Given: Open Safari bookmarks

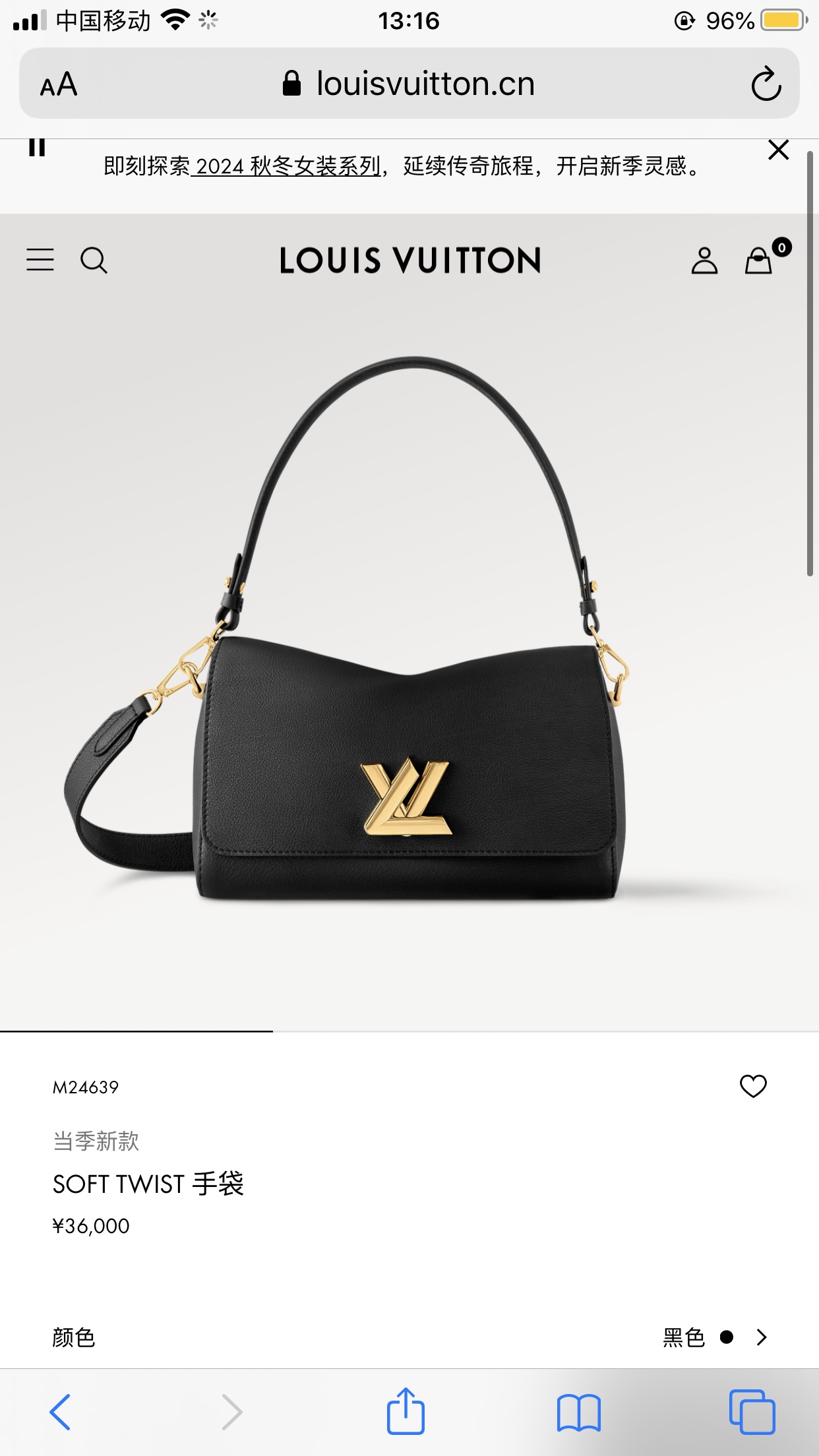Looking at the screenshot, I should 578,1412.
